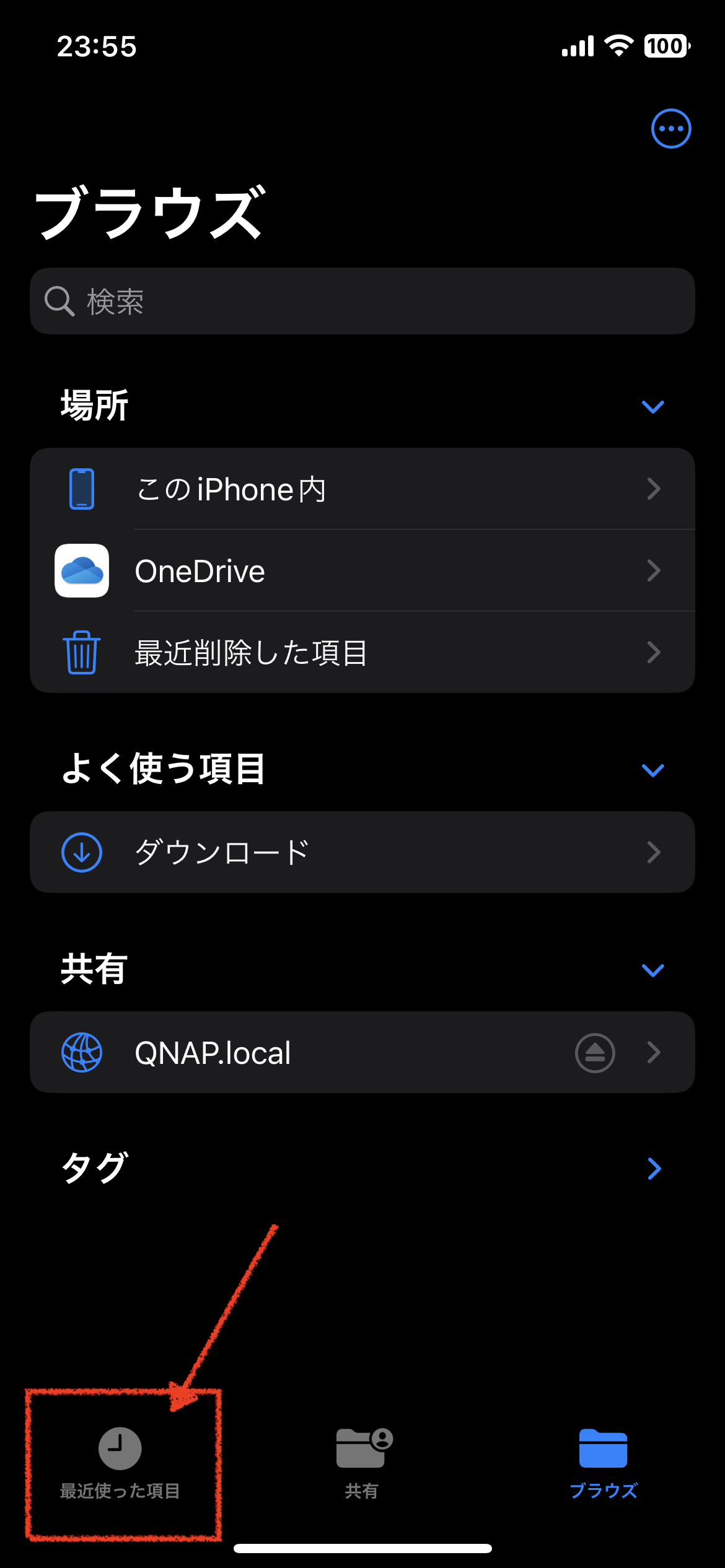The height and width of the screenshot is (1568, 725).
Task: Tap the 検索 search field
Action: [362, 302]
